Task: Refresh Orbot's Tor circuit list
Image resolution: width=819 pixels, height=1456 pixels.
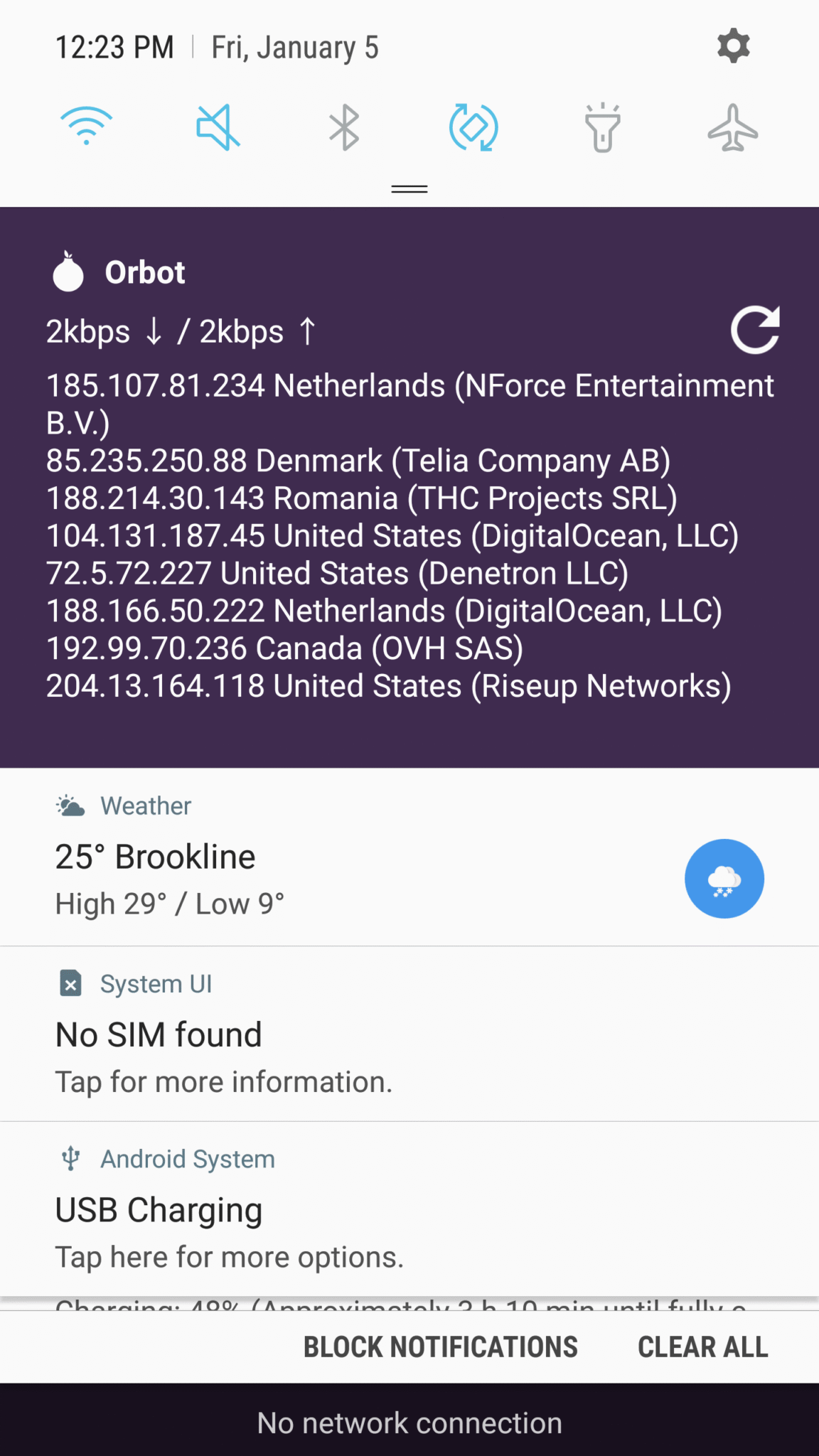Action: click(x=756, y=328)
